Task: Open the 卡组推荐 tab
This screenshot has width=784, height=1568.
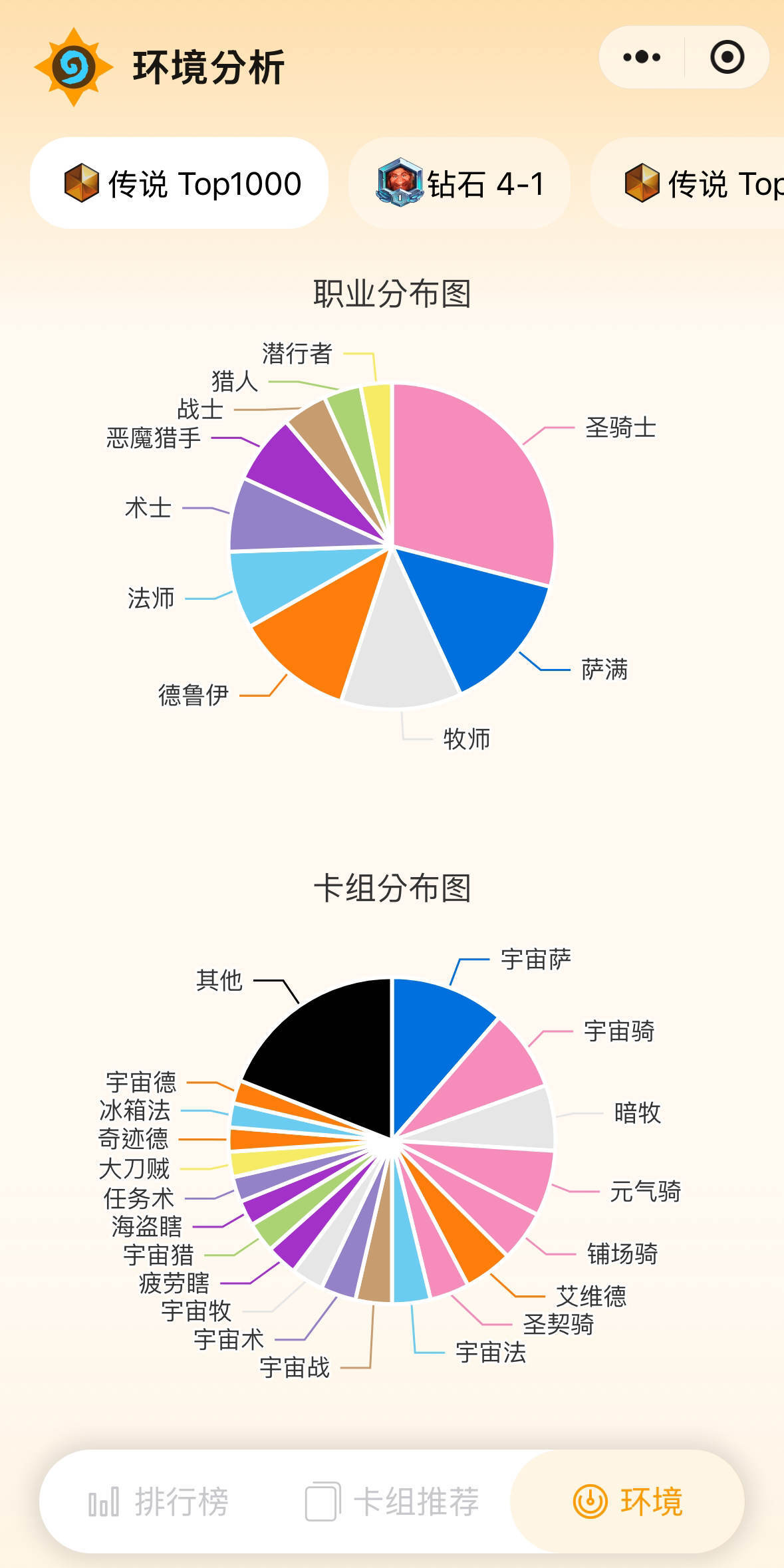Action: pos(392,1502)
